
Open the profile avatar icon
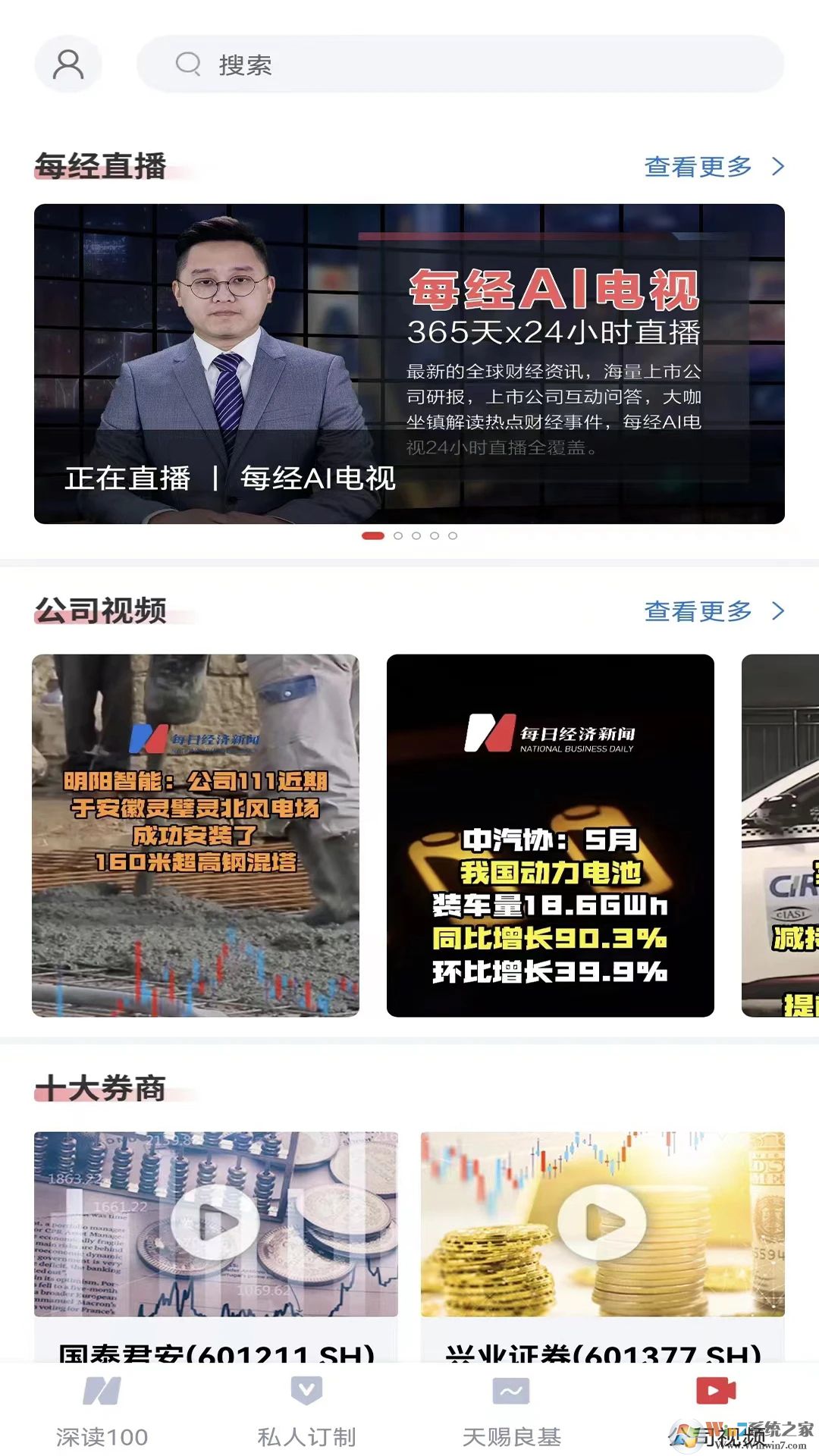tap(67, 64)
